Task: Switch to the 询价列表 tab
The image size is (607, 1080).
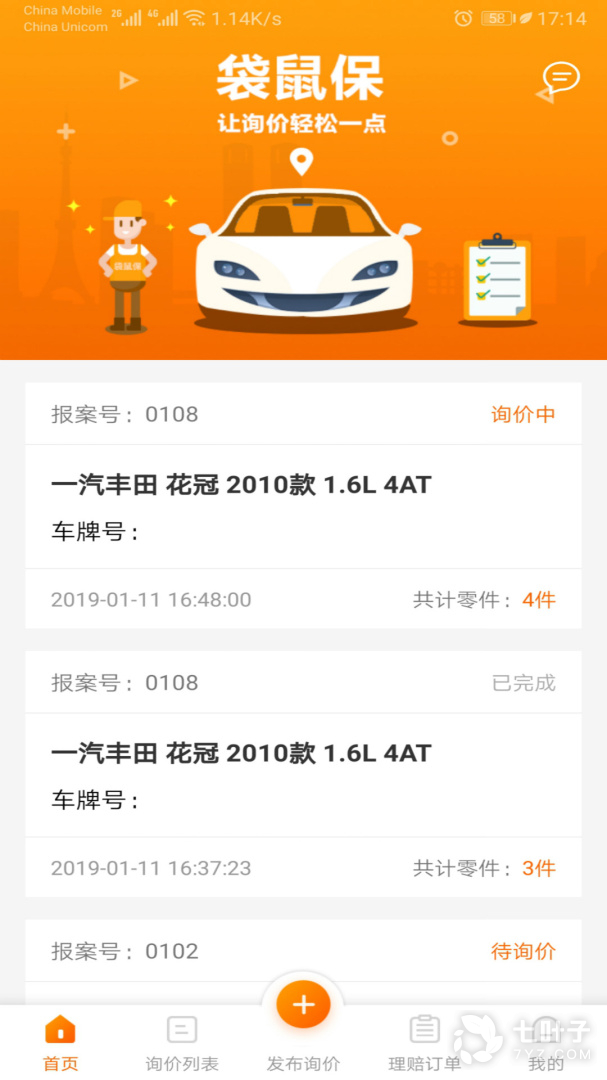Action: [182, 1042]
